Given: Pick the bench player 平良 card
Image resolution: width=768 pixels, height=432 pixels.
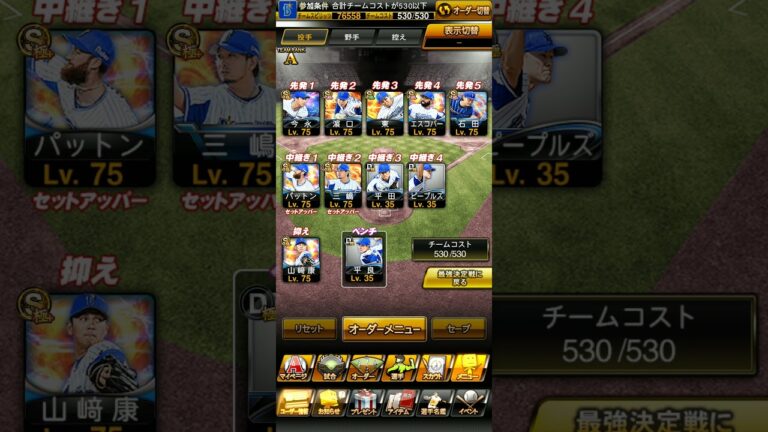Looking at the screenshot, I should point(364,258).
